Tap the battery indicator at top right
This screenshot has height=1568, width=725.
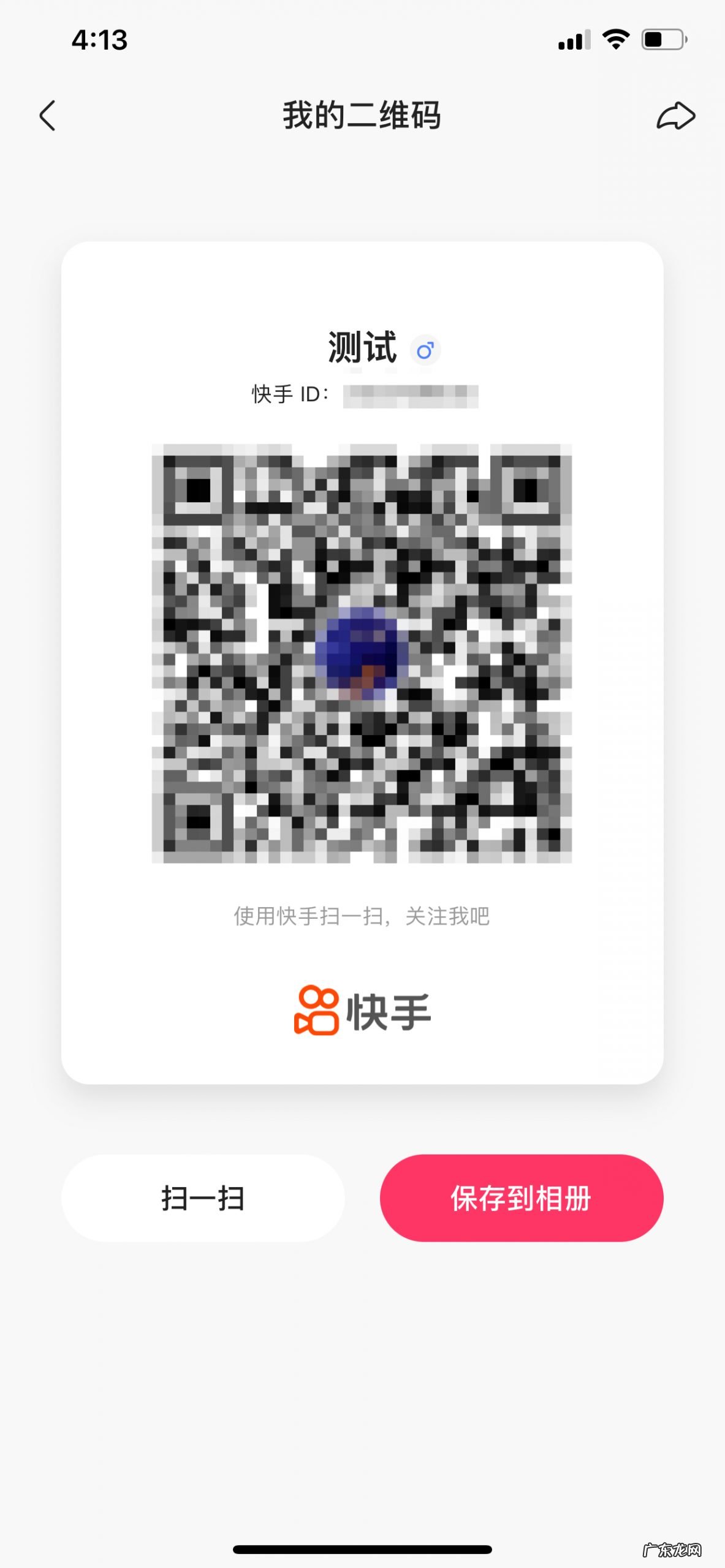(663, 38)
